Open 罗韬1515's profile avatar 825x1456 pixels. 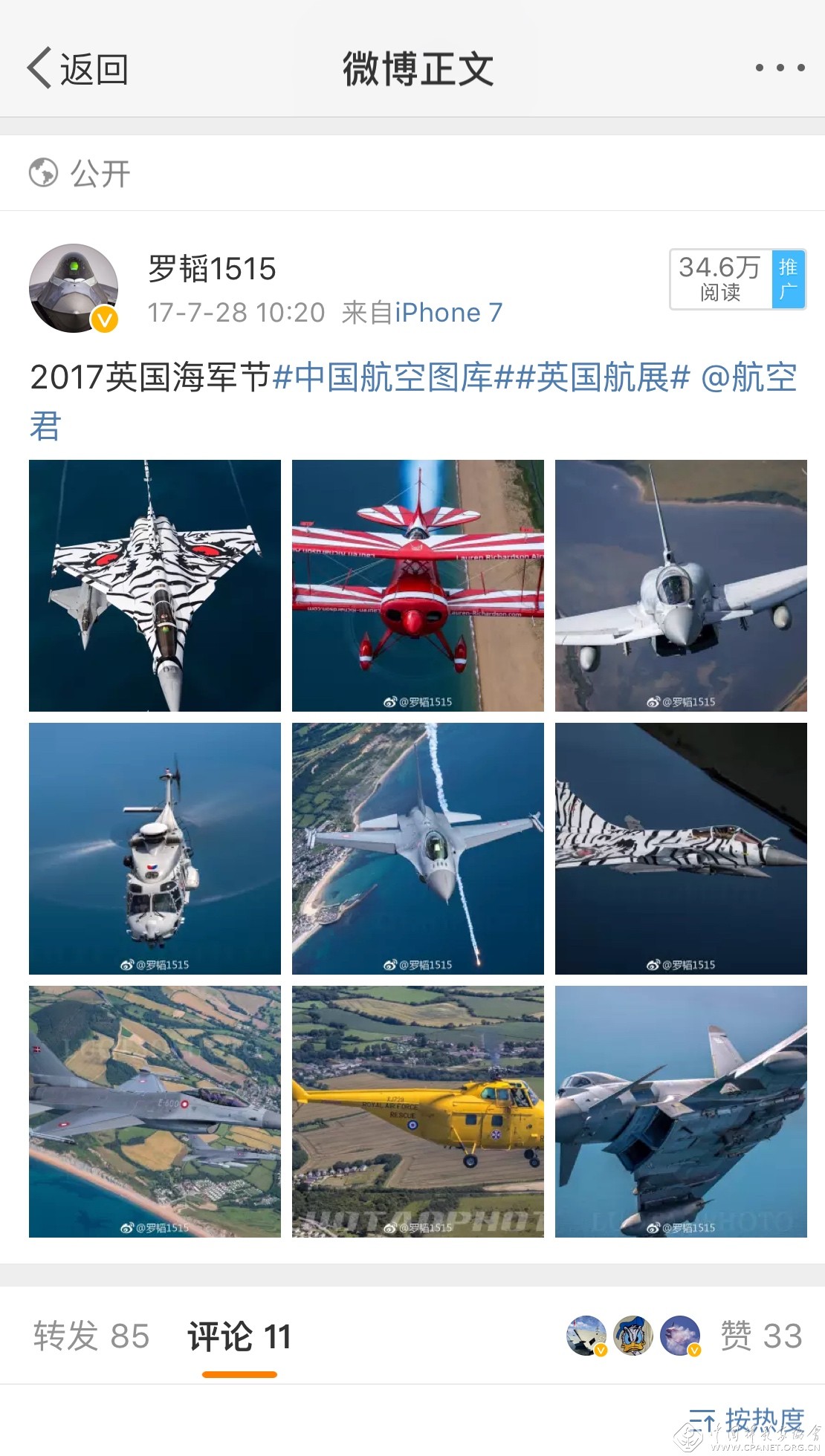point(74,288)
